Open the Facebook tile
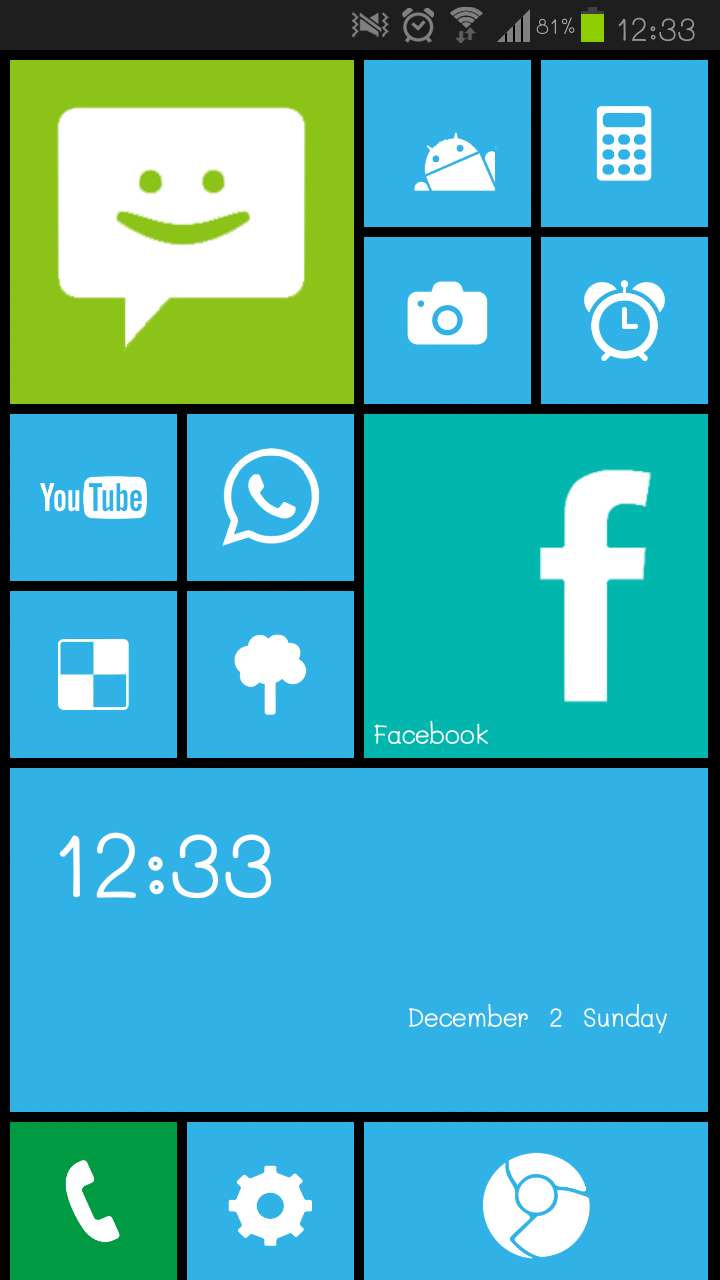This screenshot has width=720, height=1280. [x=536, y=586]
